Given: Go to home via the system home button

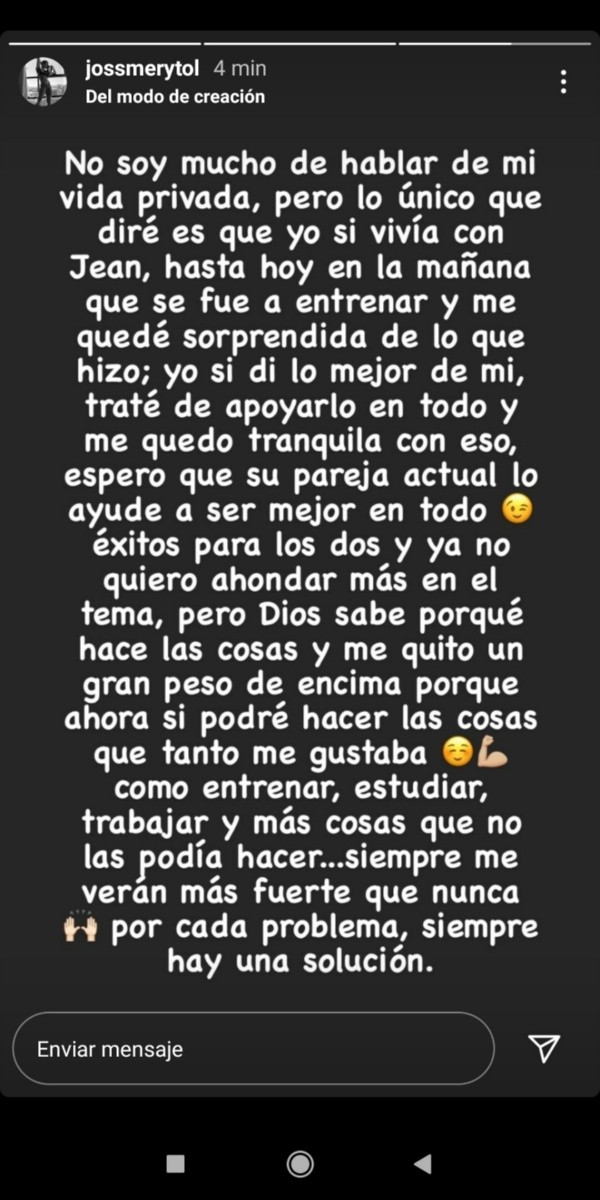Looking at the screenshot, I should [x=299, y=1163].
